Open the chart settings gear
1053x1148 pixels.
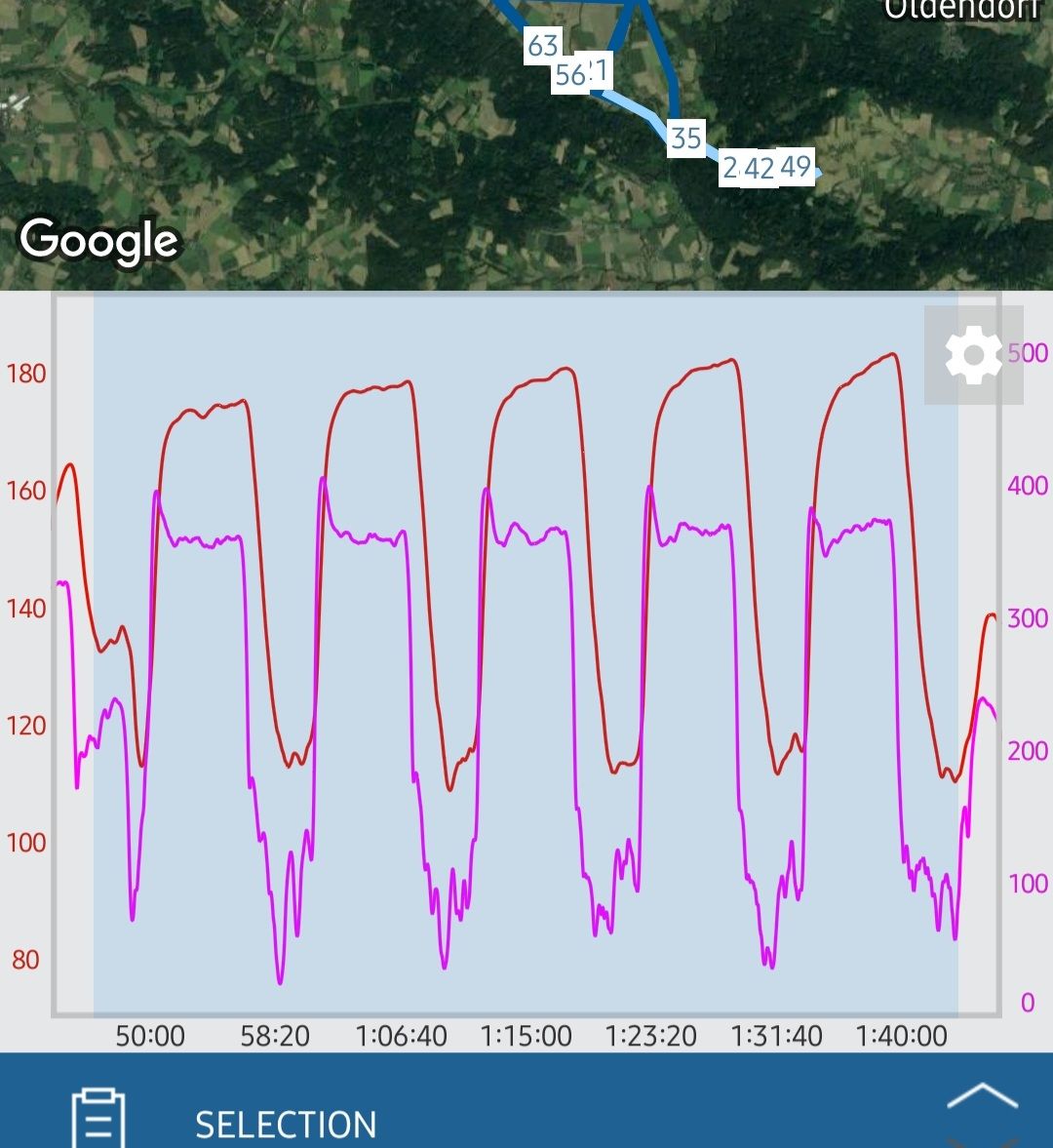point(973,355)
